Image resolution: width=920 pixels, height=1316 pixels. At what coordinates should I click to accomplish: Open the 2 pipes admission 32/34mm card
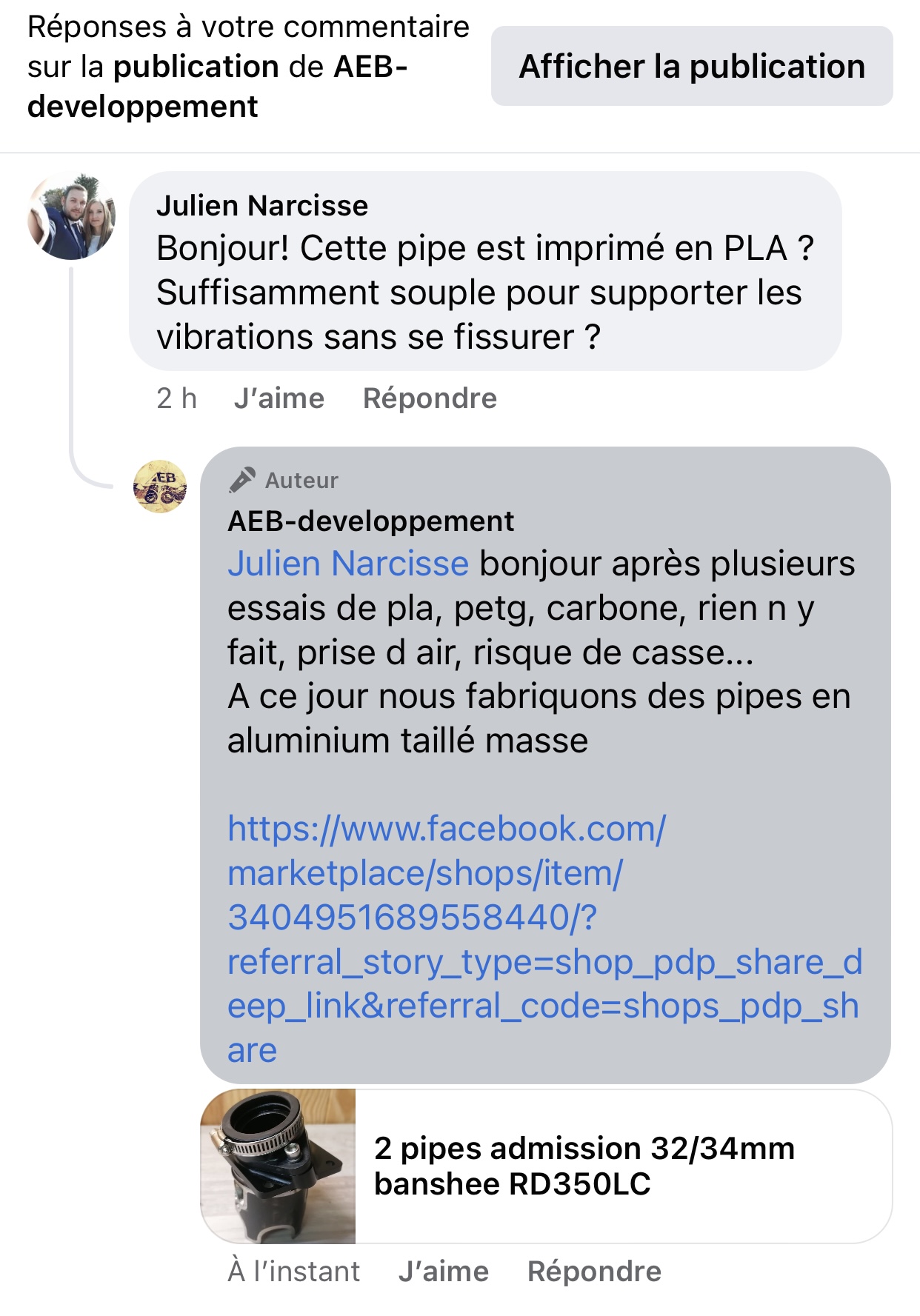[x=546, y=1166]
